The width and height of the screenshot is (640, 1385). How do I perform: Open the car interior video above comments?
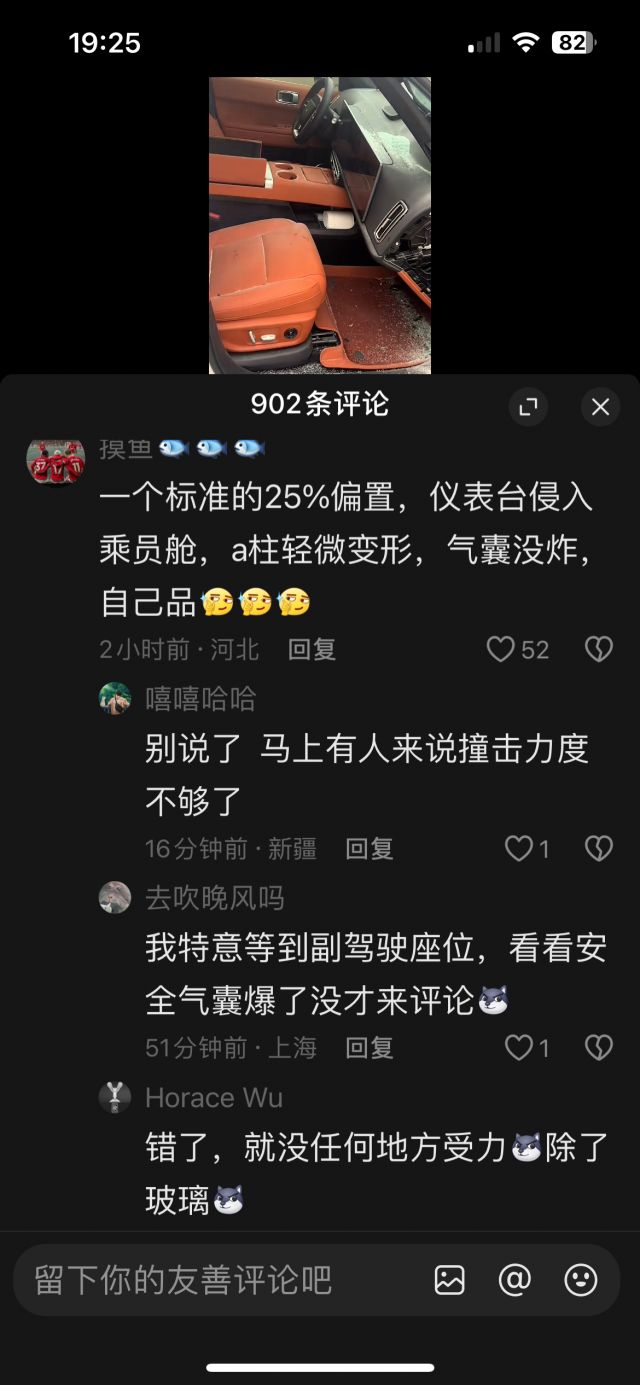[320, 225]
